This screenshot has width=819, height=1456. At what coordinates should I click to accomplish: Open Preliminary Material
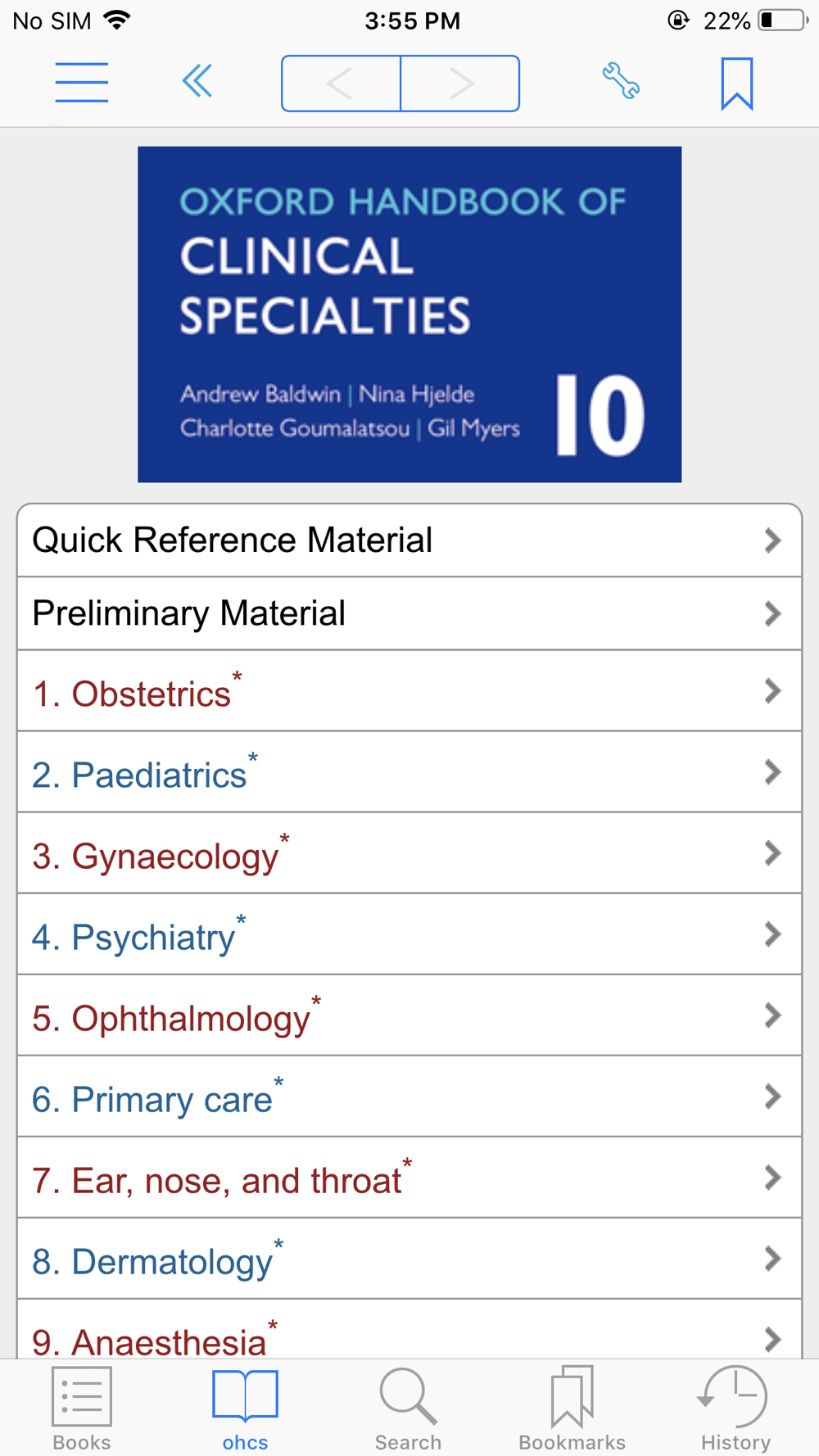tap(409, 613)
